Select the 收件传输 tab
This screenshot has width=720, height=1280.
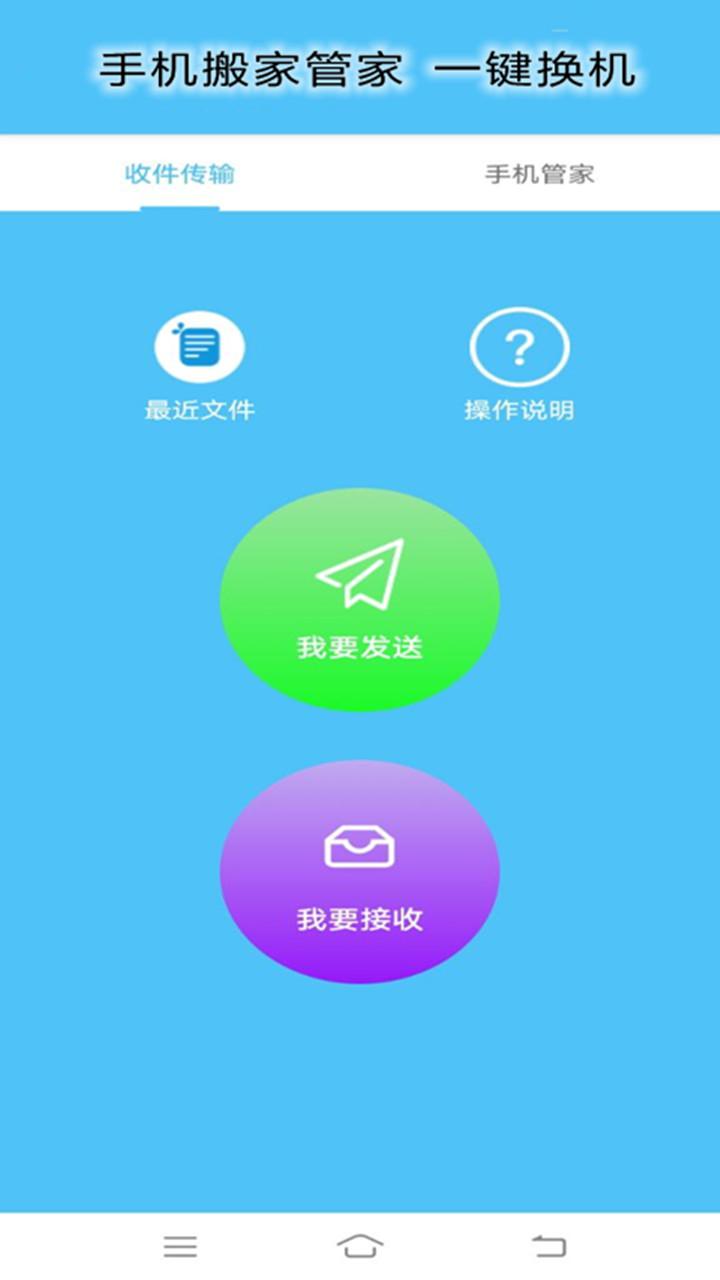[x=180, y=174]
